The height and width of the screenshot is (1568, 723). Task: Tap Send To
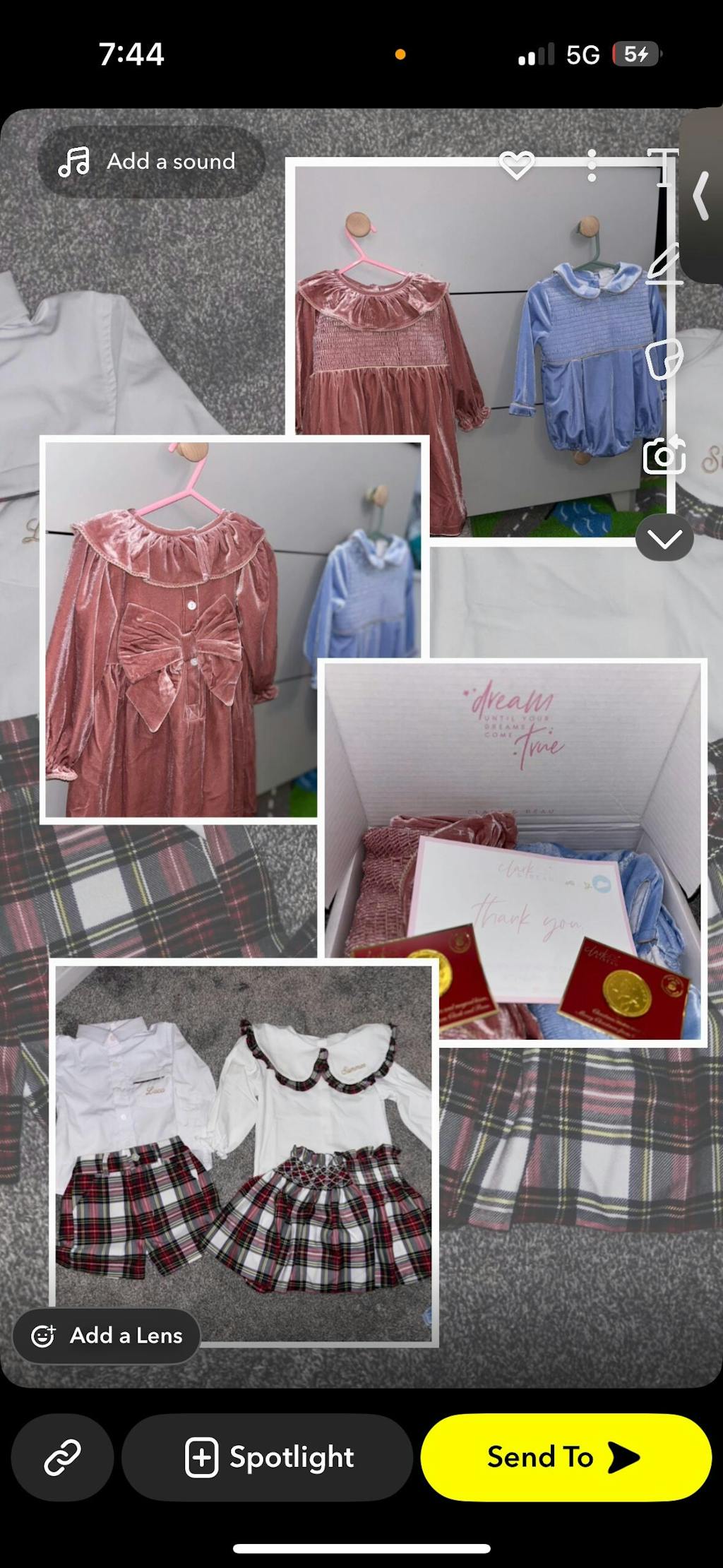[x=566, y=1457]
